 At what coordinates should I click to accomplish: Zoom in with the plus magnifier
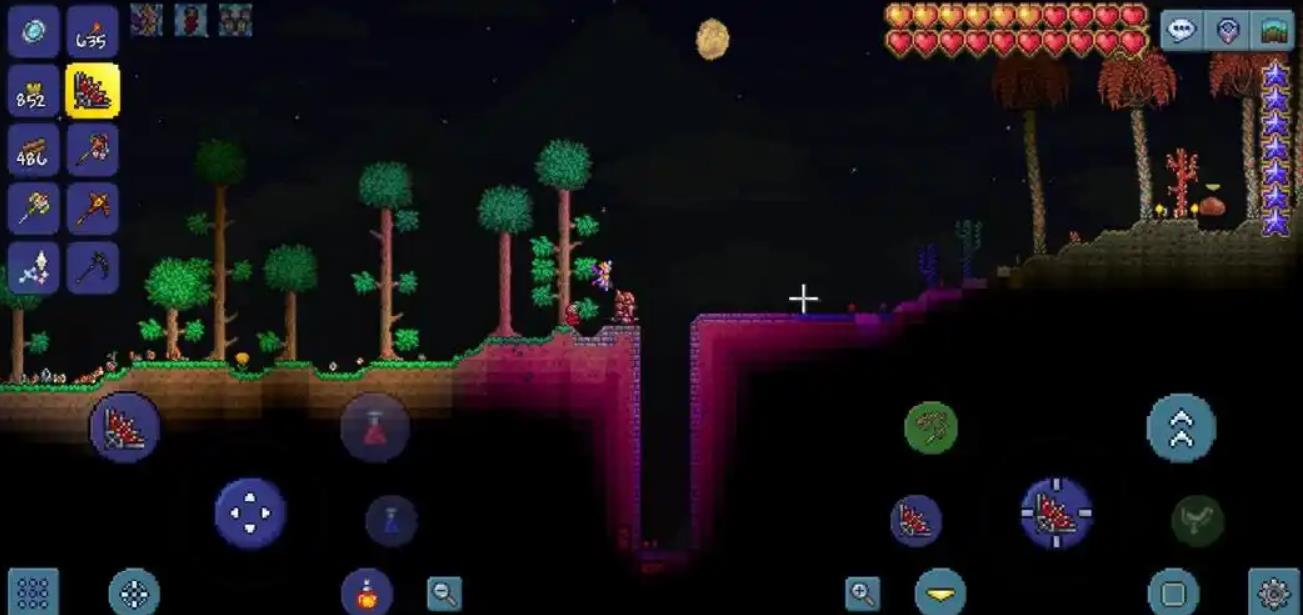[x=862, y=593]
